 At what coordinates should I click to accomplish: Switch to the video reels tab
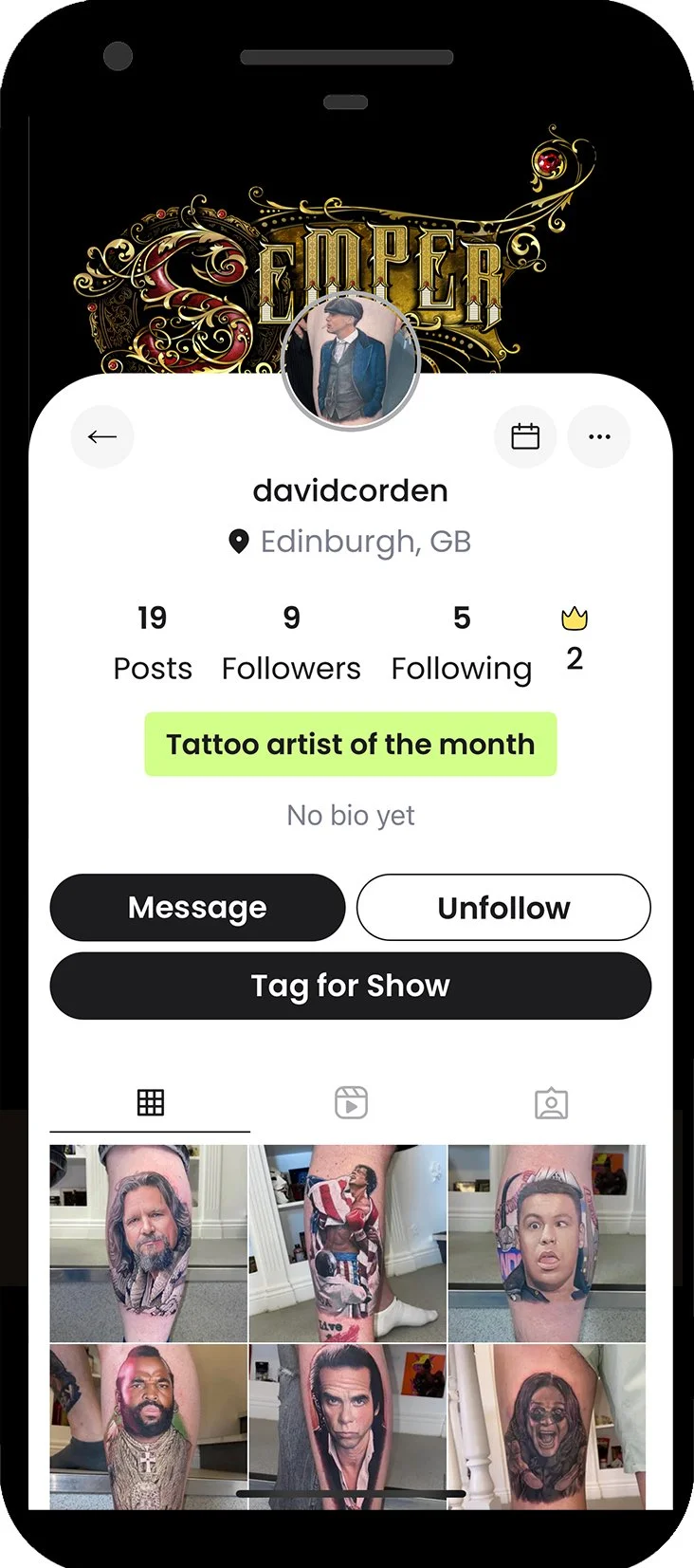click(351, 1102)
